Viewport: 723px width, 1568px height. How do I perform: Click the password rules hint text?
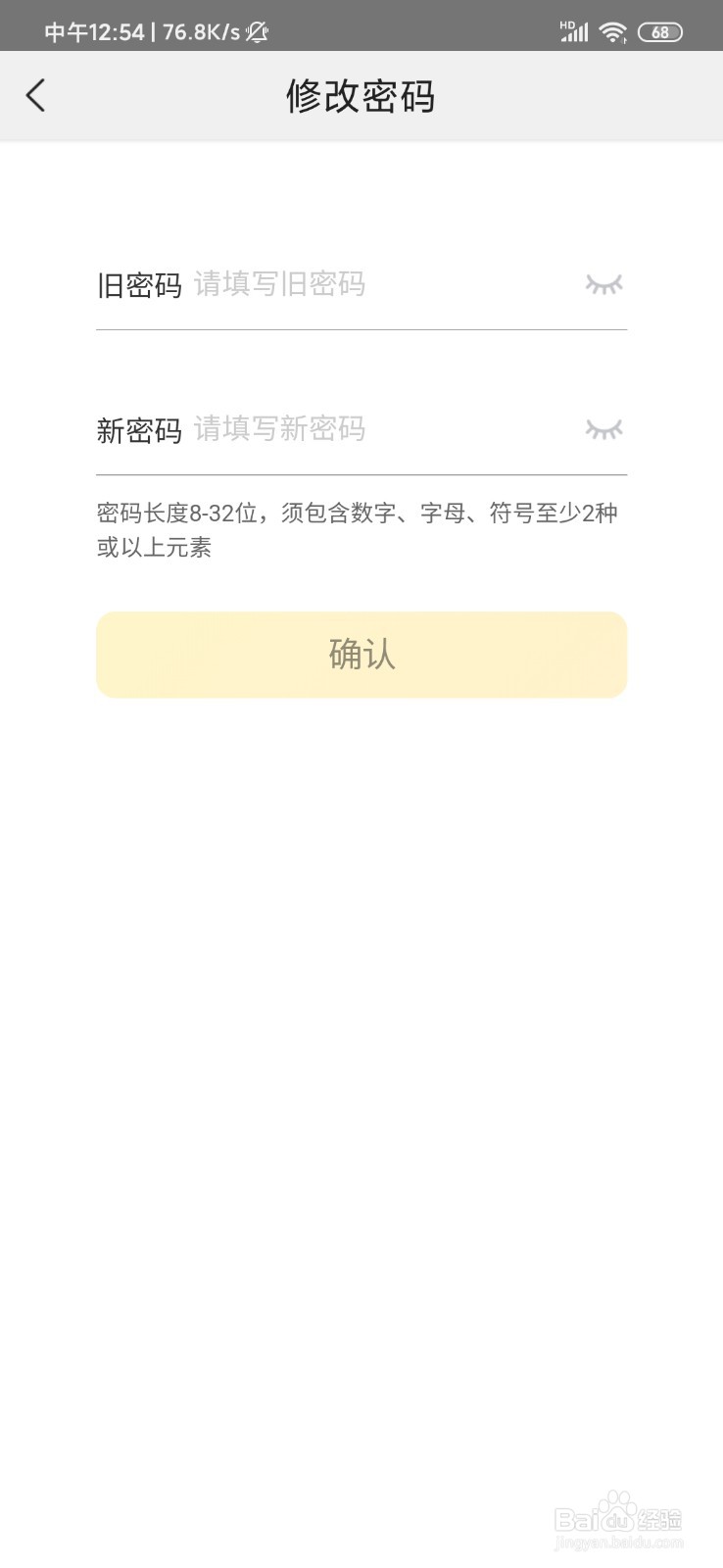(359, 529)
